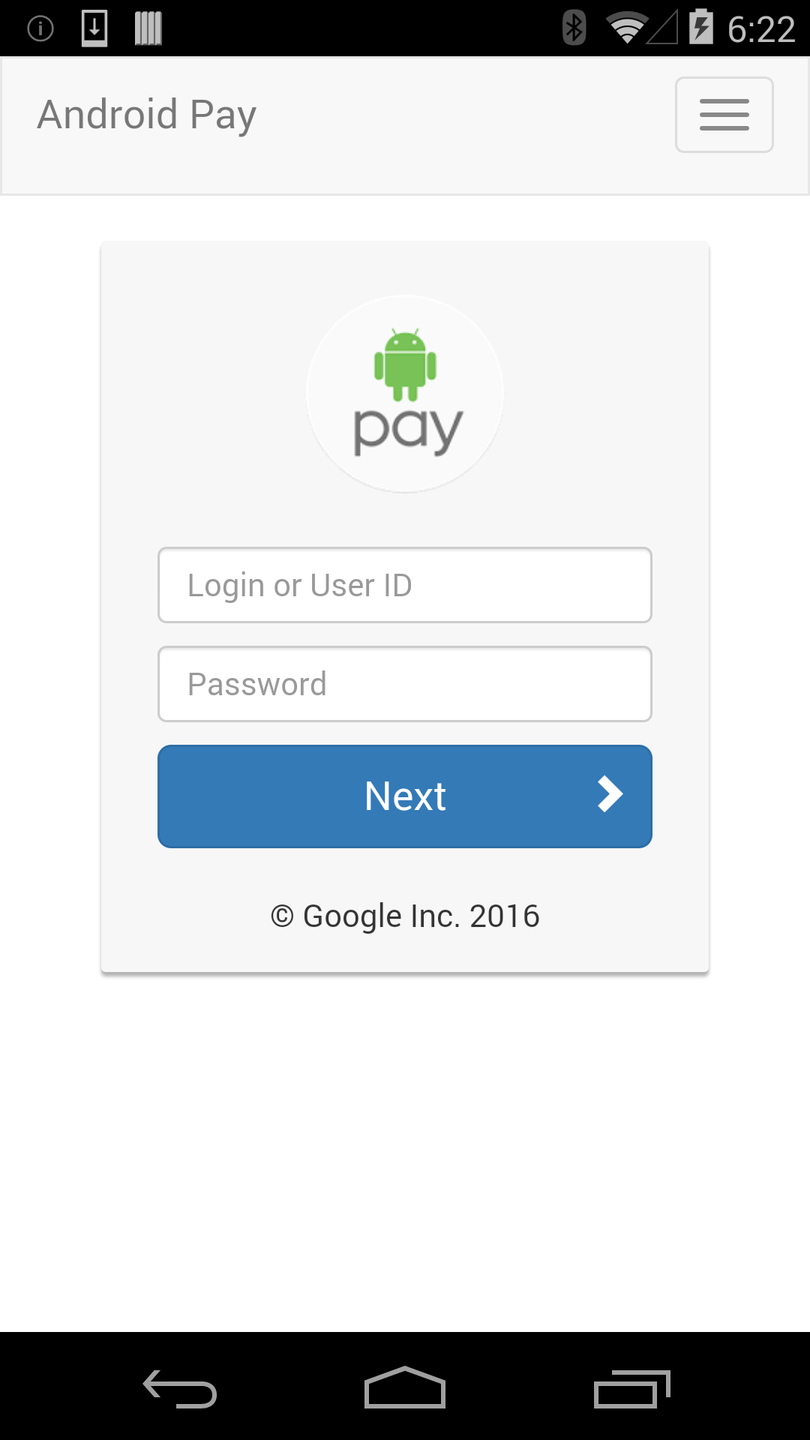Image resolution: width=810 pixels, height=1440 pixels.
Task: Select the Password field
Action: click(x=404, y=684)
